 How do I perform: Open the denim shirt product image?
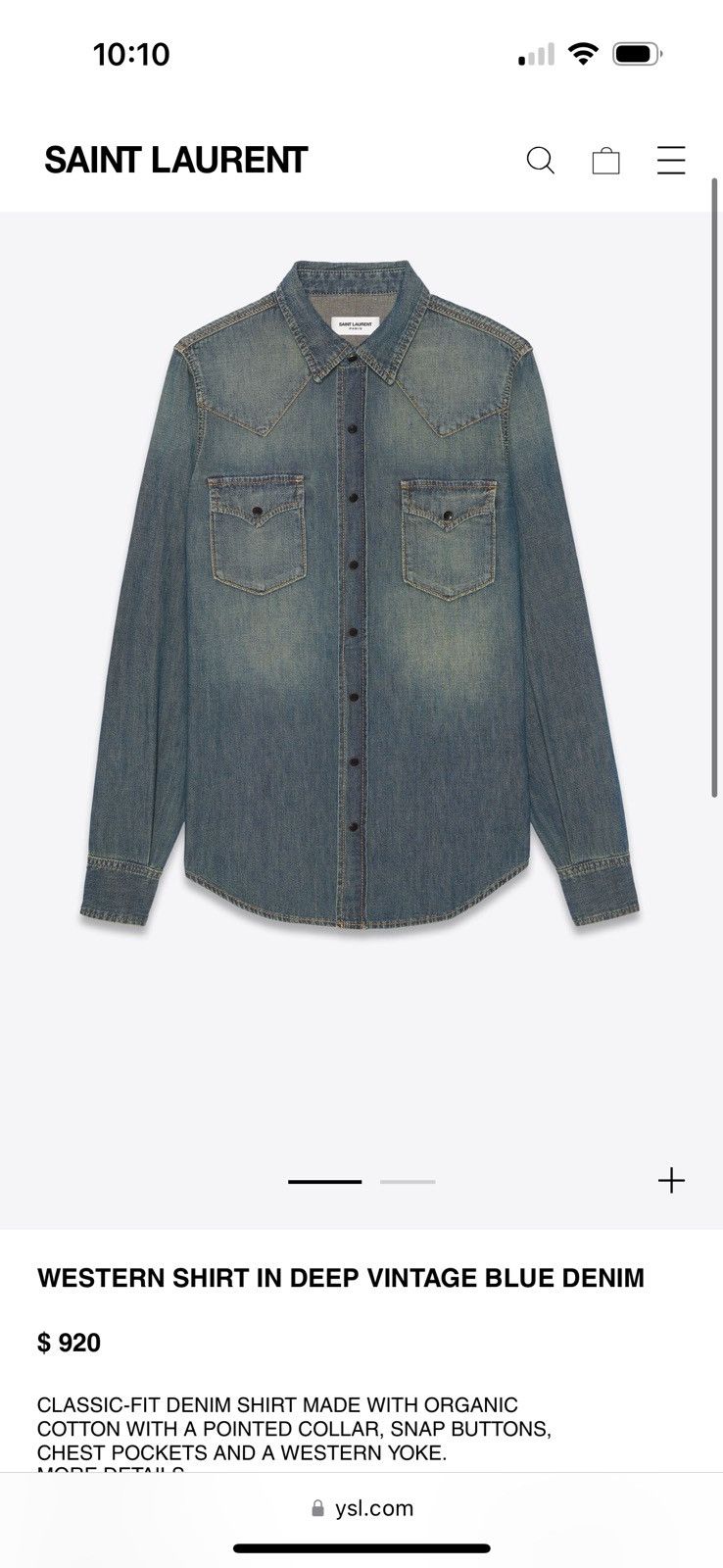(x=360, y=593)
